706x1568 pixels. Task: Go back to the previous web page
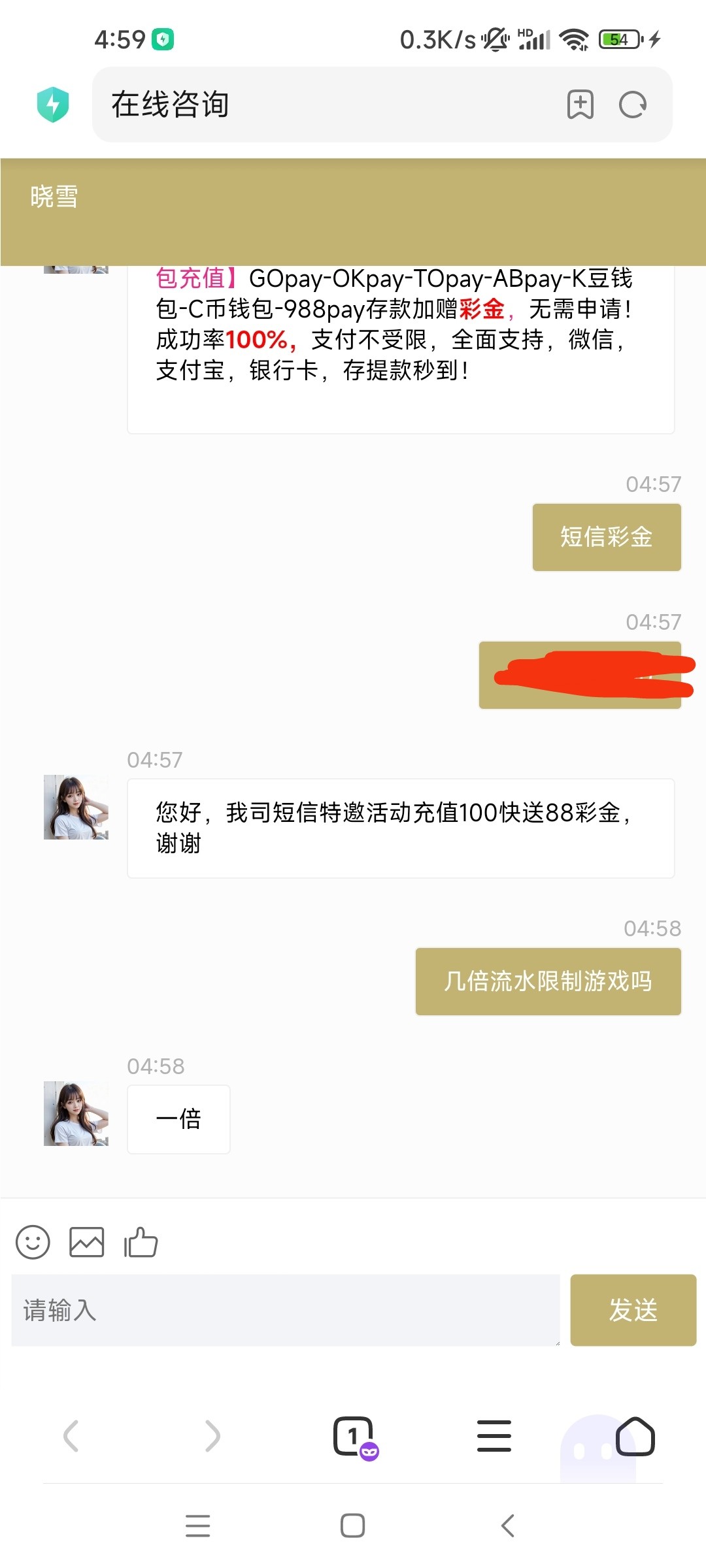71,1436
